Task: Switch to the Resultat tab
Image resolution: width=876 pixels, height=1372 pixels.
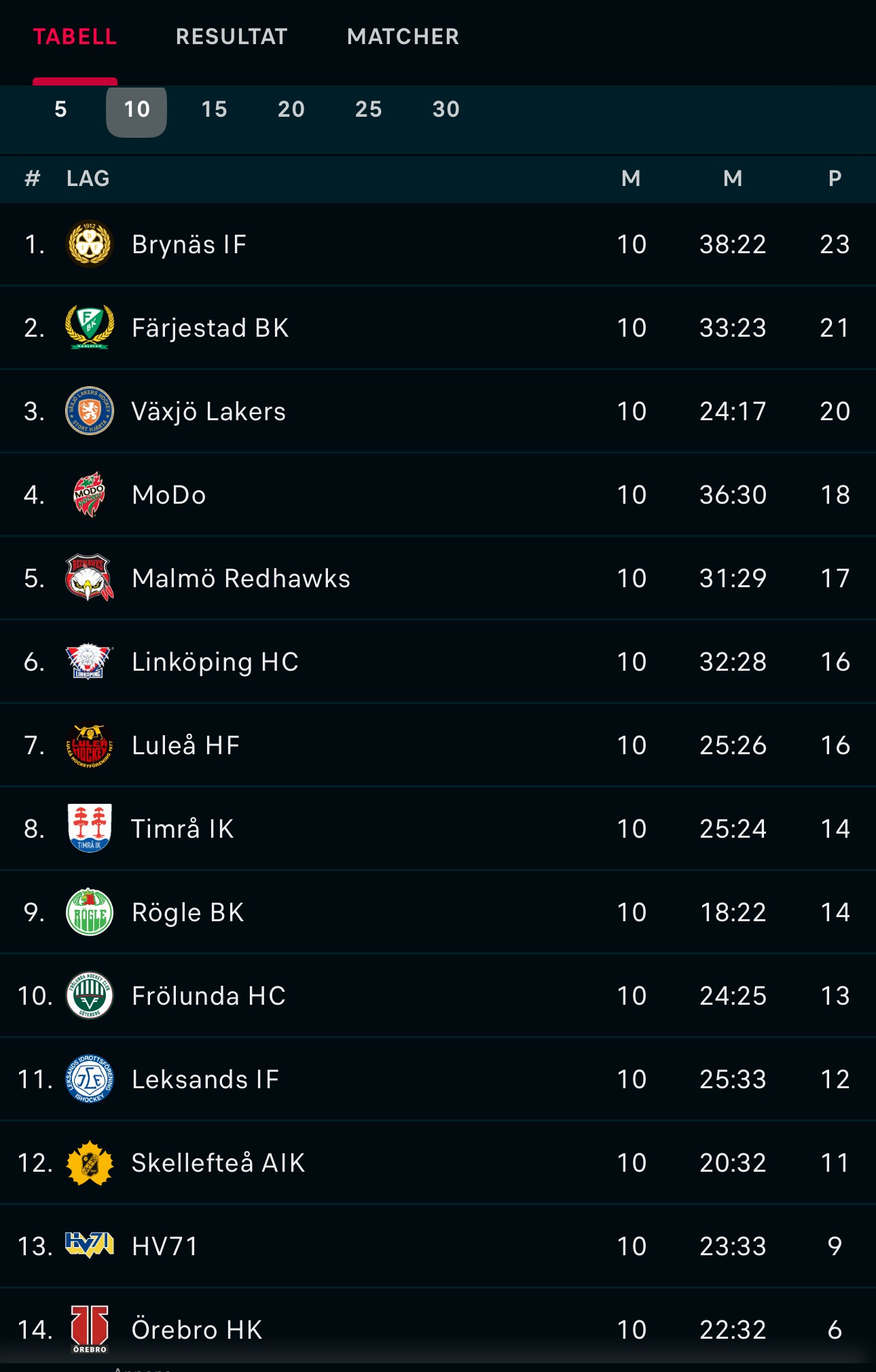Action: pos(232,37)
